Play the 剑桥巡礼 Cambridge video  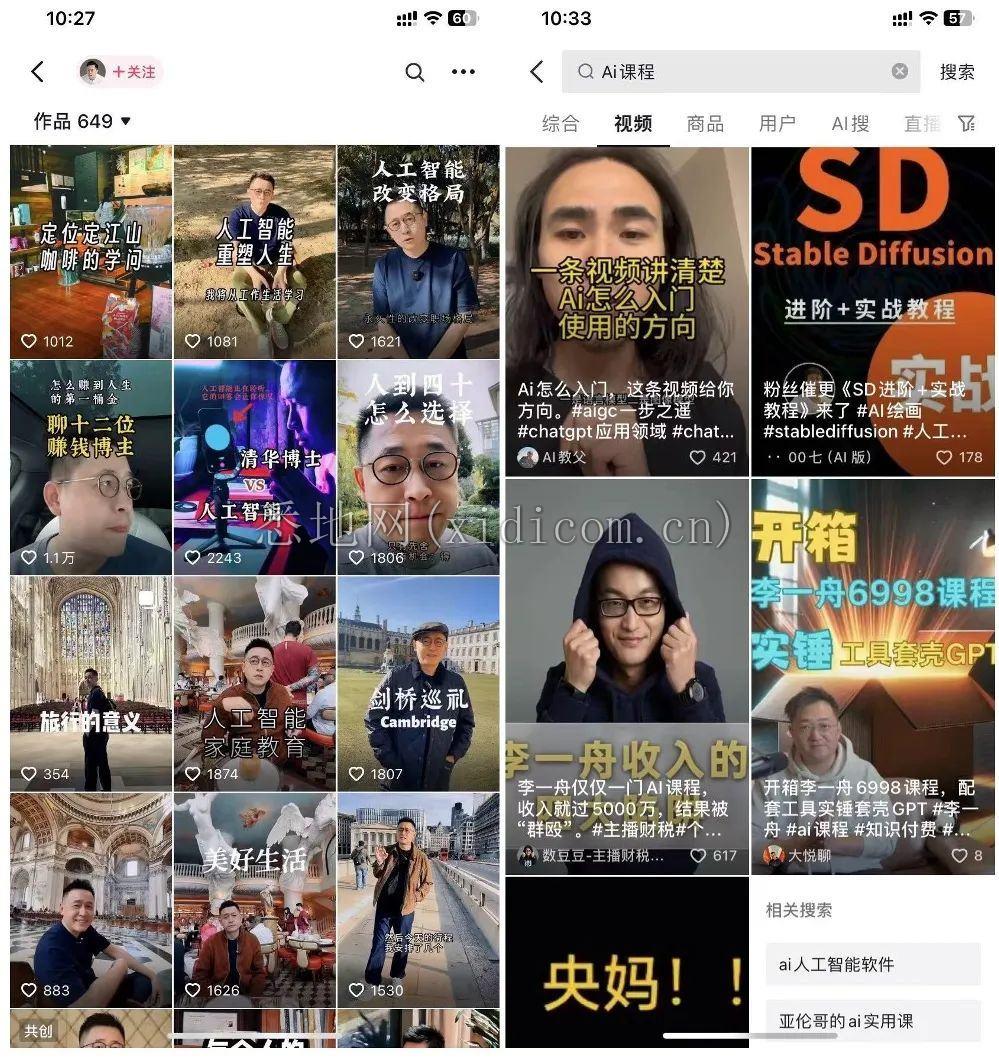[x=418, y=683]
